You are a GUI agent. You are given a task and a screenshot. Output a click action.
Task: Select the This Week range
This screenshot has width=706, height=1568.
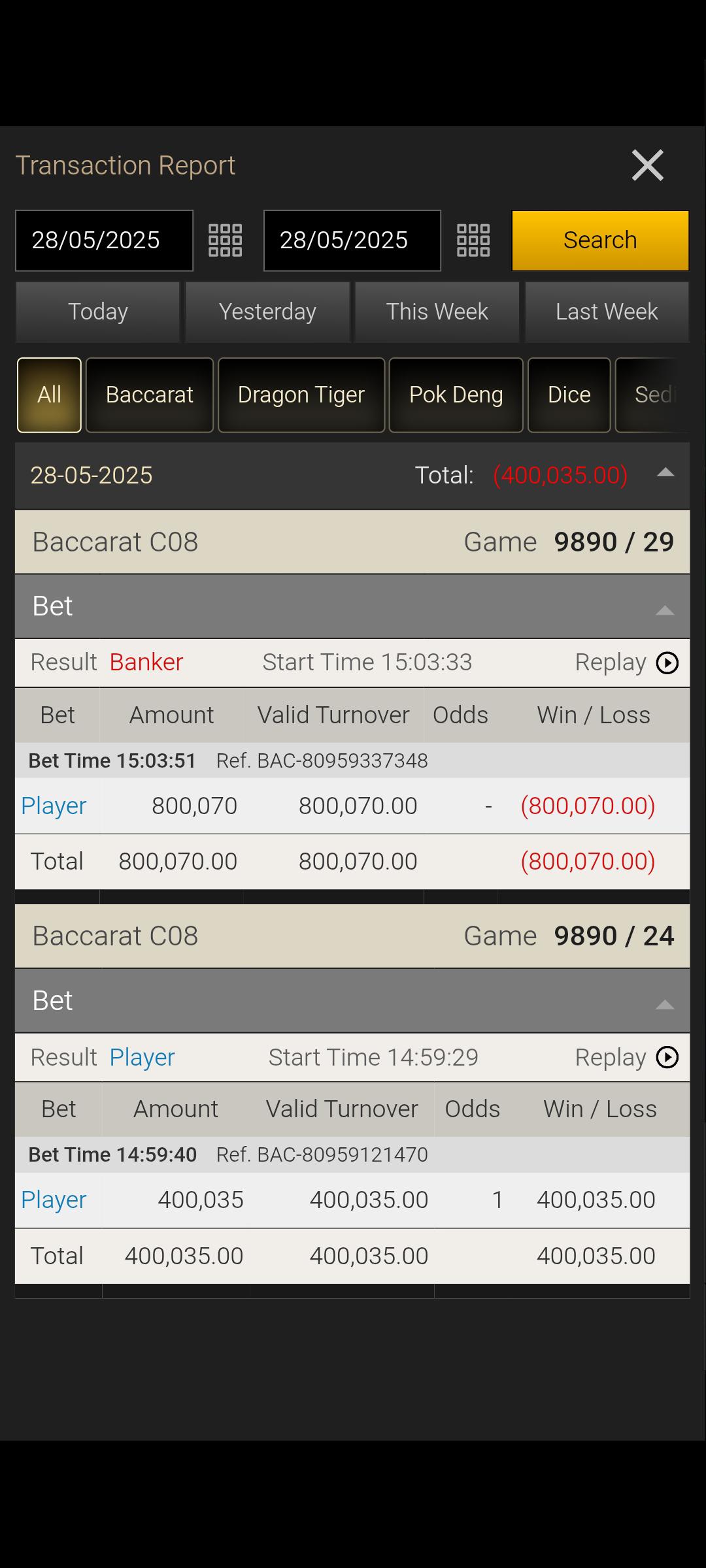[x=437, y=312]
